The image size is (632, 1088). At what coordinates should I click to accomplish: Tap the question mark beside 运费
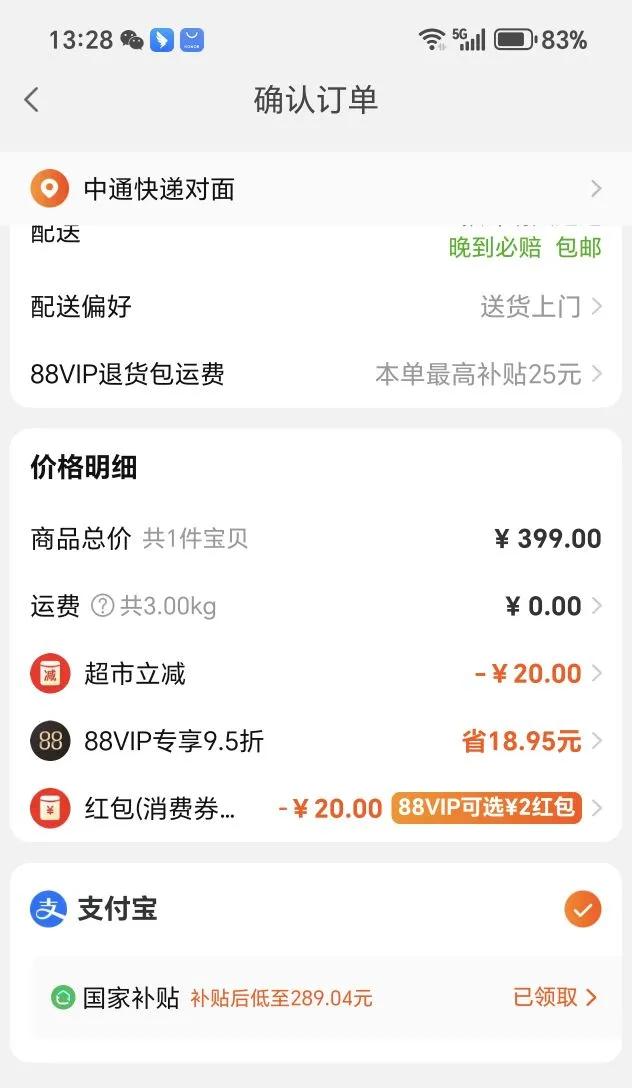click(102, 606)
